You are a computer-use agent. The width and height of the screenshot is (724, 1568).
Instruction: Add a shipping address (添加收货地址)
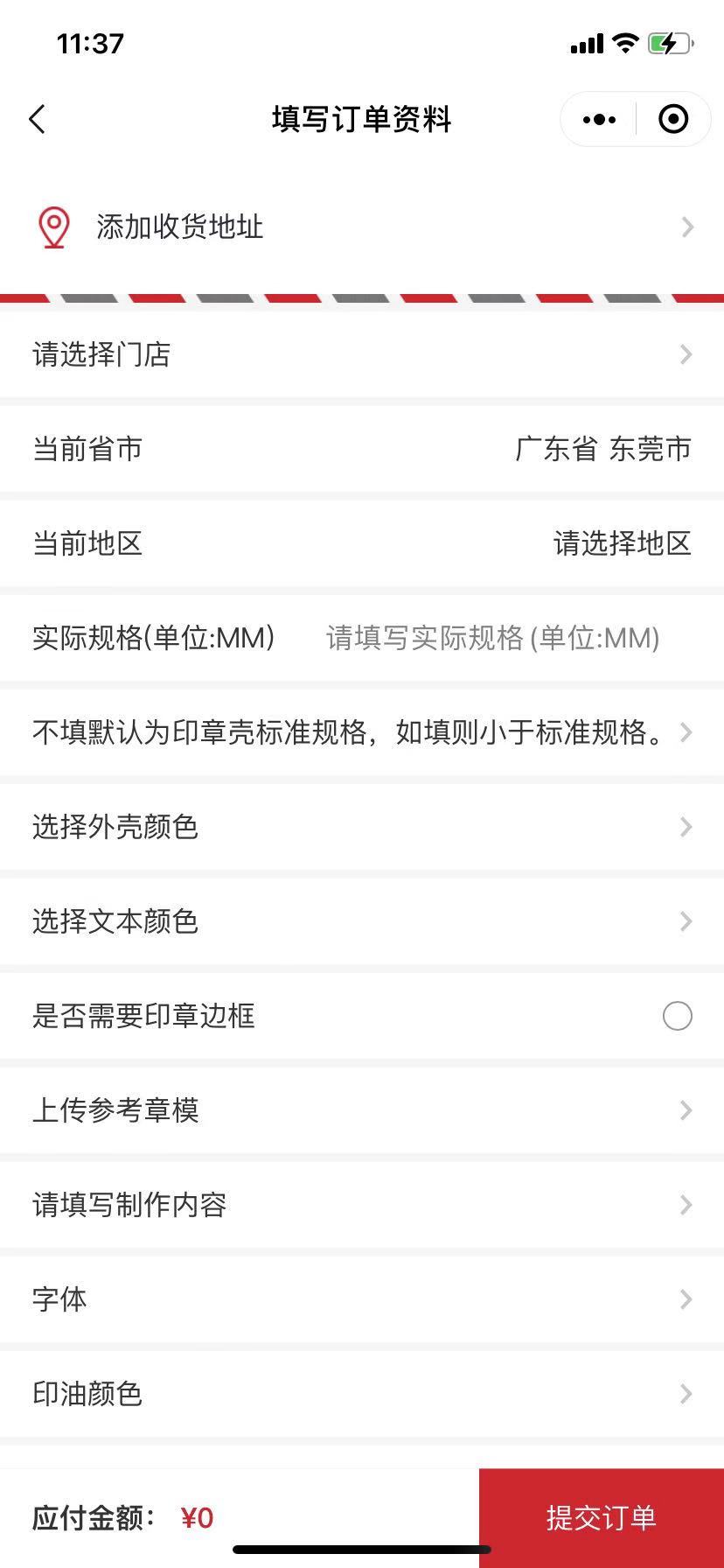362,227
